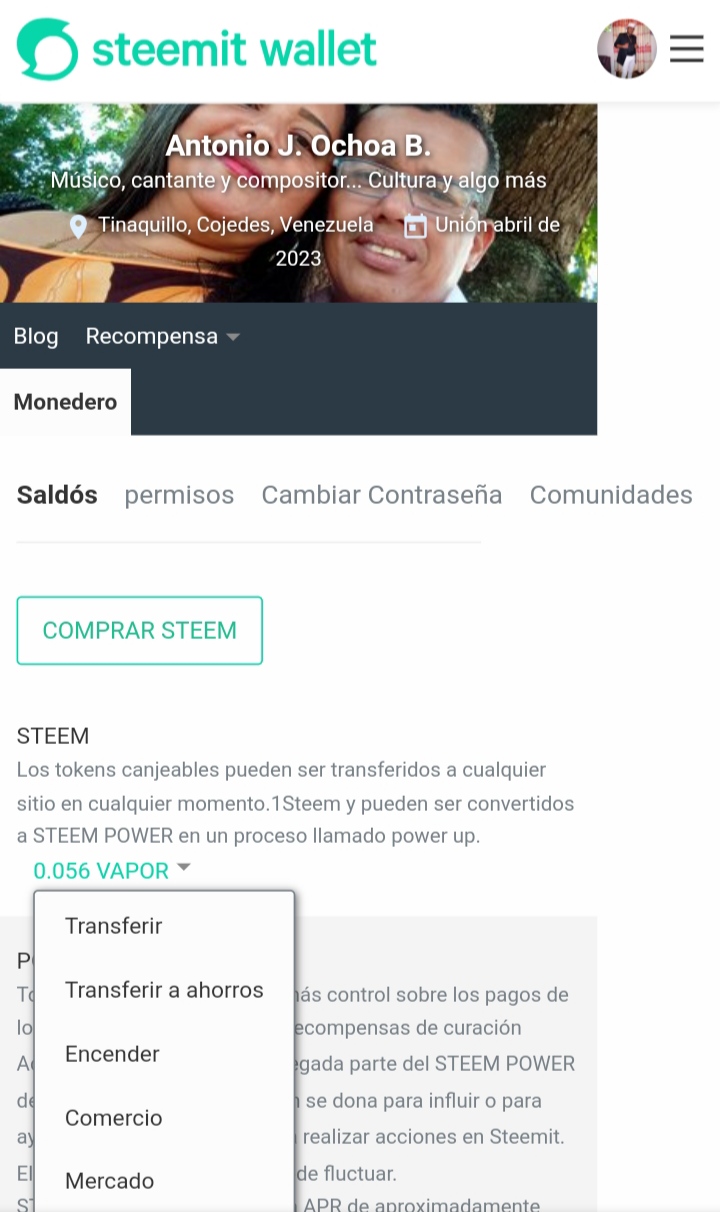Select the Monedero tab
The height and width of the screenshot is (1212, 720).
click(x=65, y=402)
